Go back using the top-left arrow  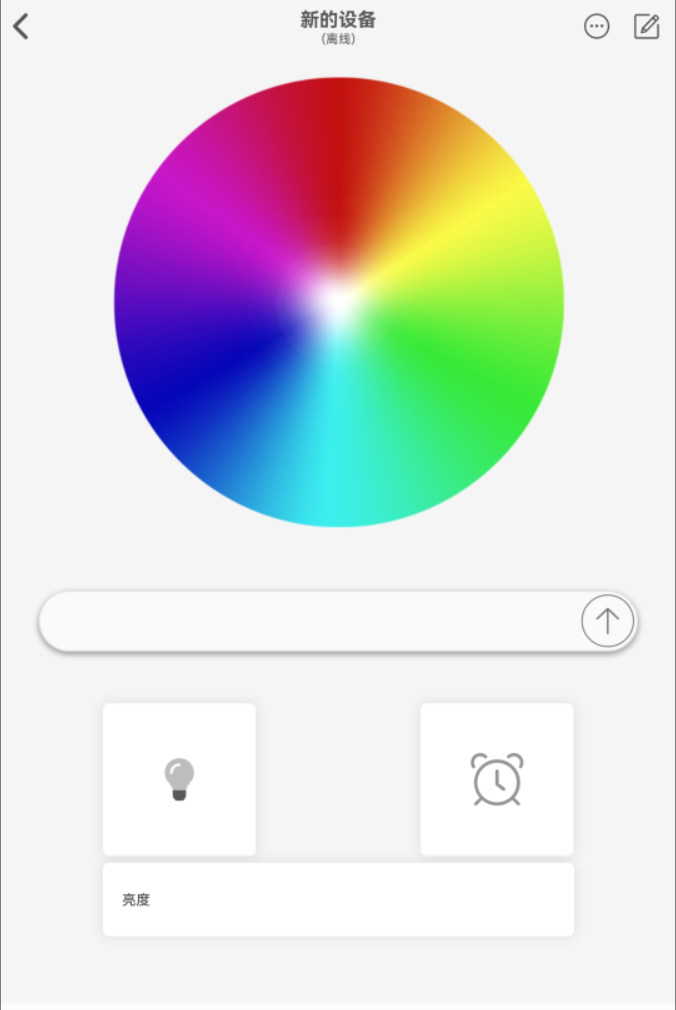coord(21,26)
